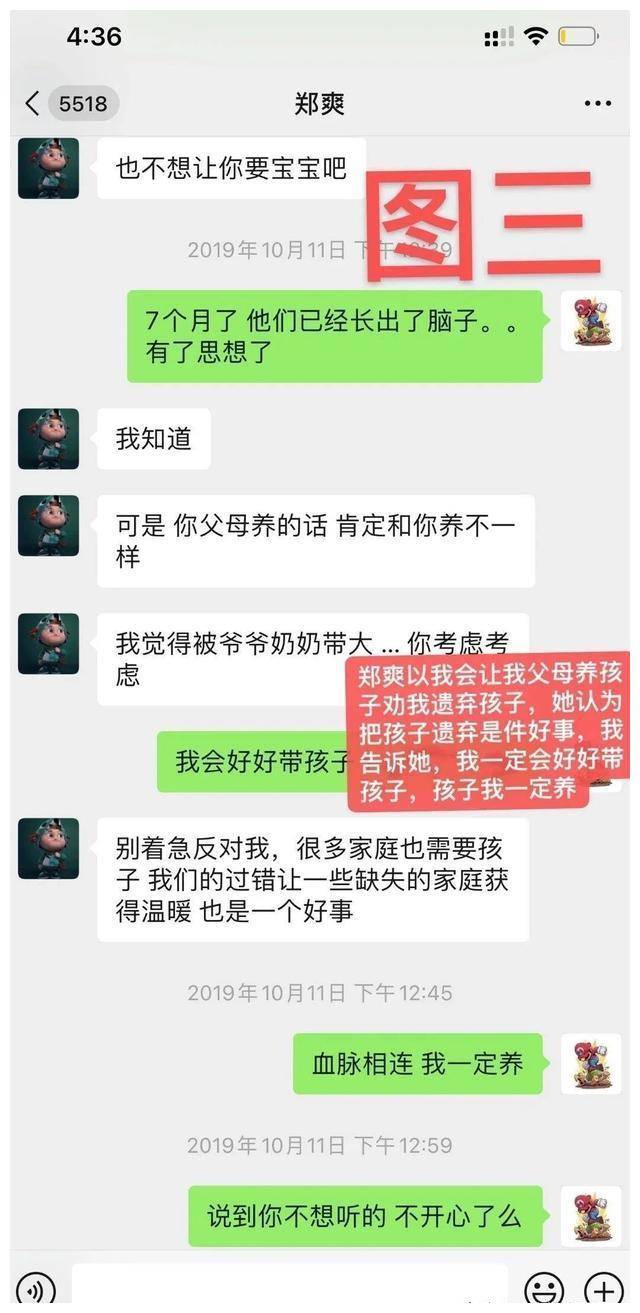Open the chat info overflow menu
This screenshot has height=1313, width=640.
tap(597, 104)
